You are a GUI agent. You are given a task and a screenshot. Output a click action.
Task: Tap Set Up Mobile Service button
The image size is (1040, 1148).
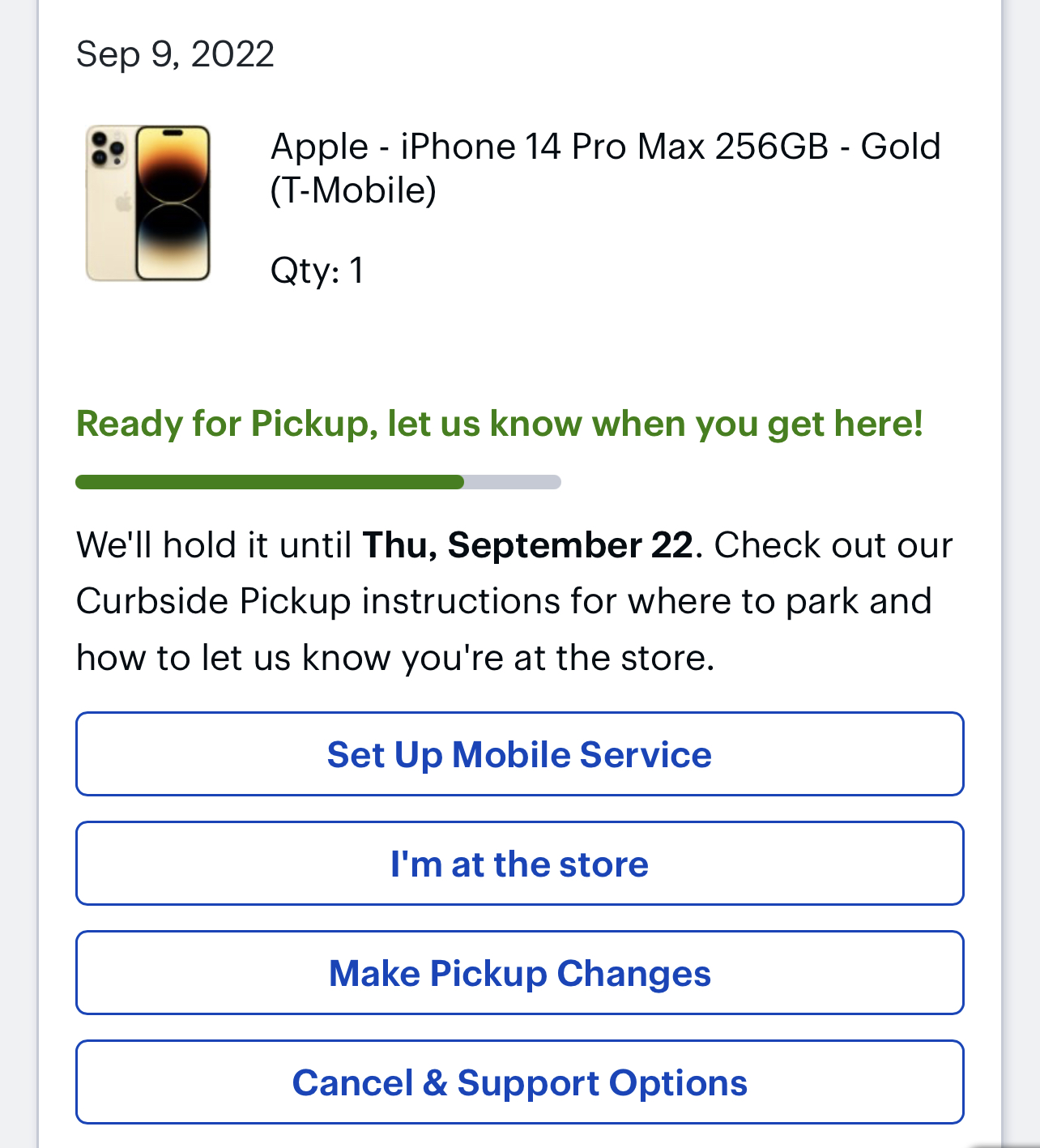(x=519, y=754)
